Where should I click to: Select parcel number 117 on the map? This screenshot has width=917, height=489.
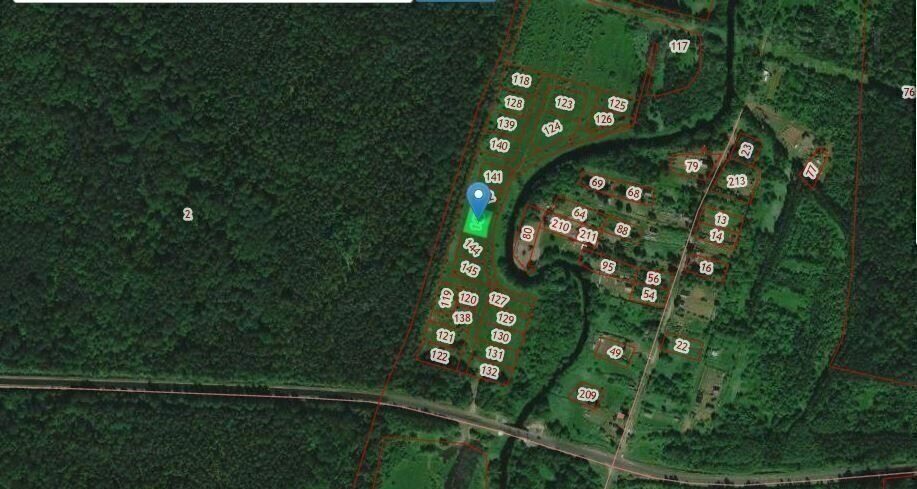point(680,47)
